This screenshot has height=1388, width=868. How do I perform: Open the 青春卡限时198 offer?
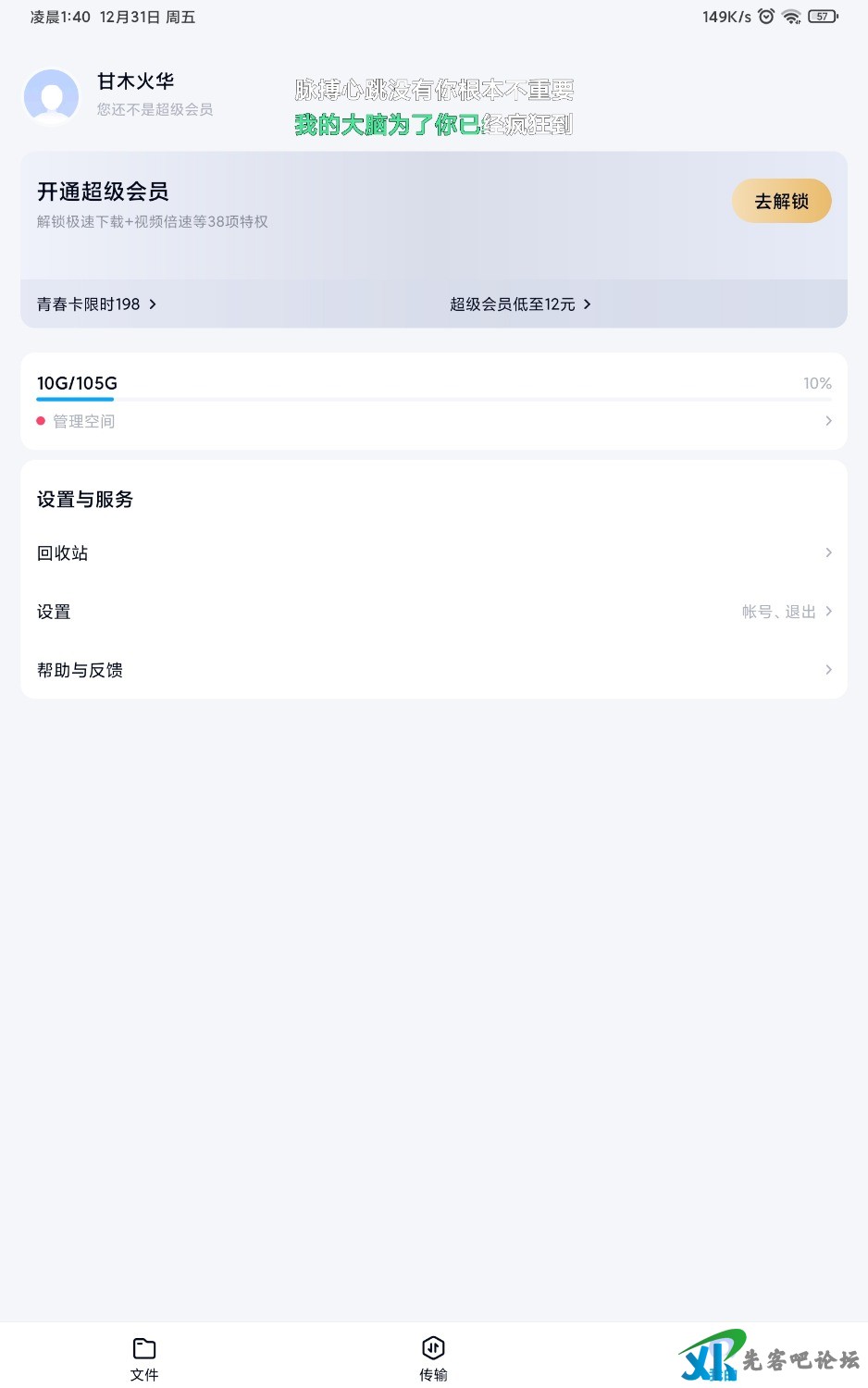point(96,304)
